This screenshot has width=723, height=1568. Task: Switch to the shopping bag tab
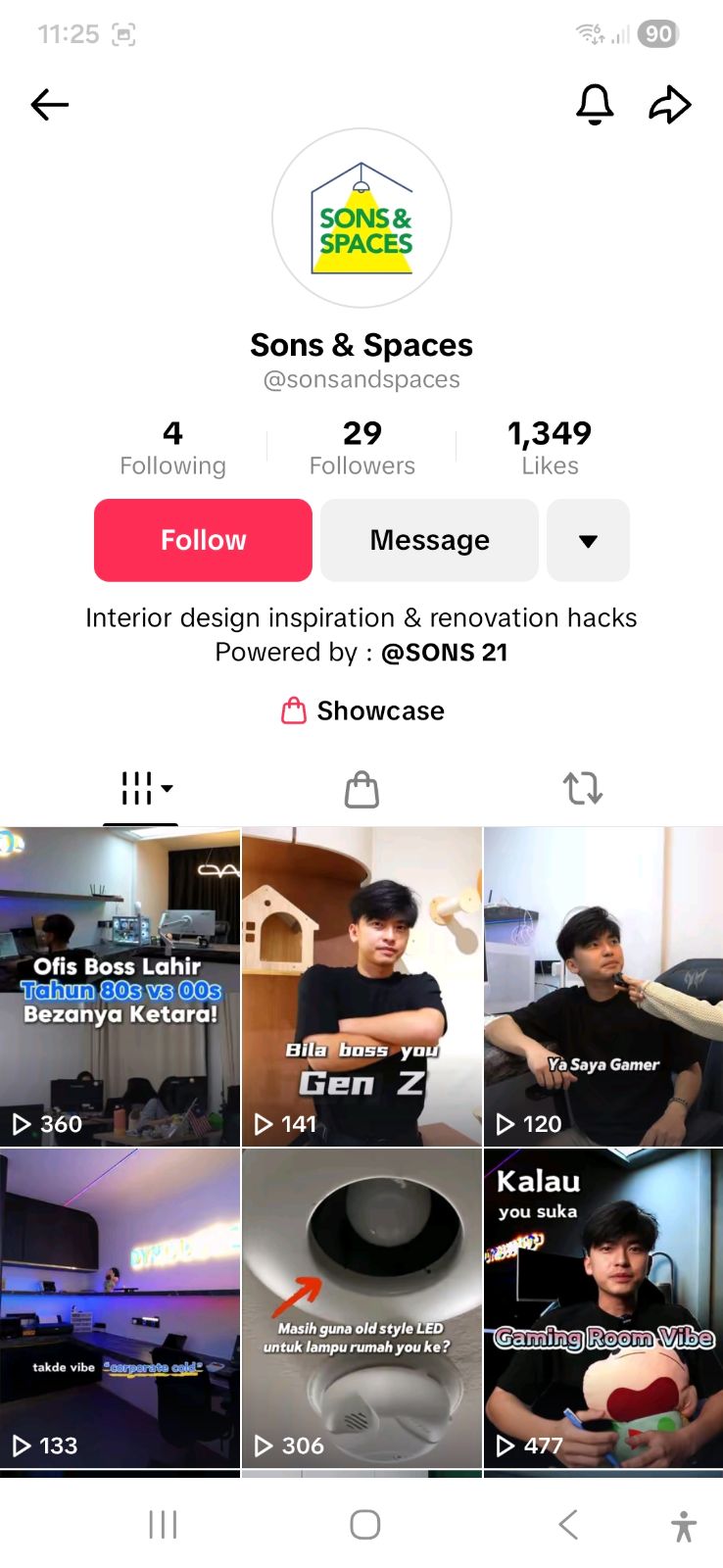coord(361,788)
